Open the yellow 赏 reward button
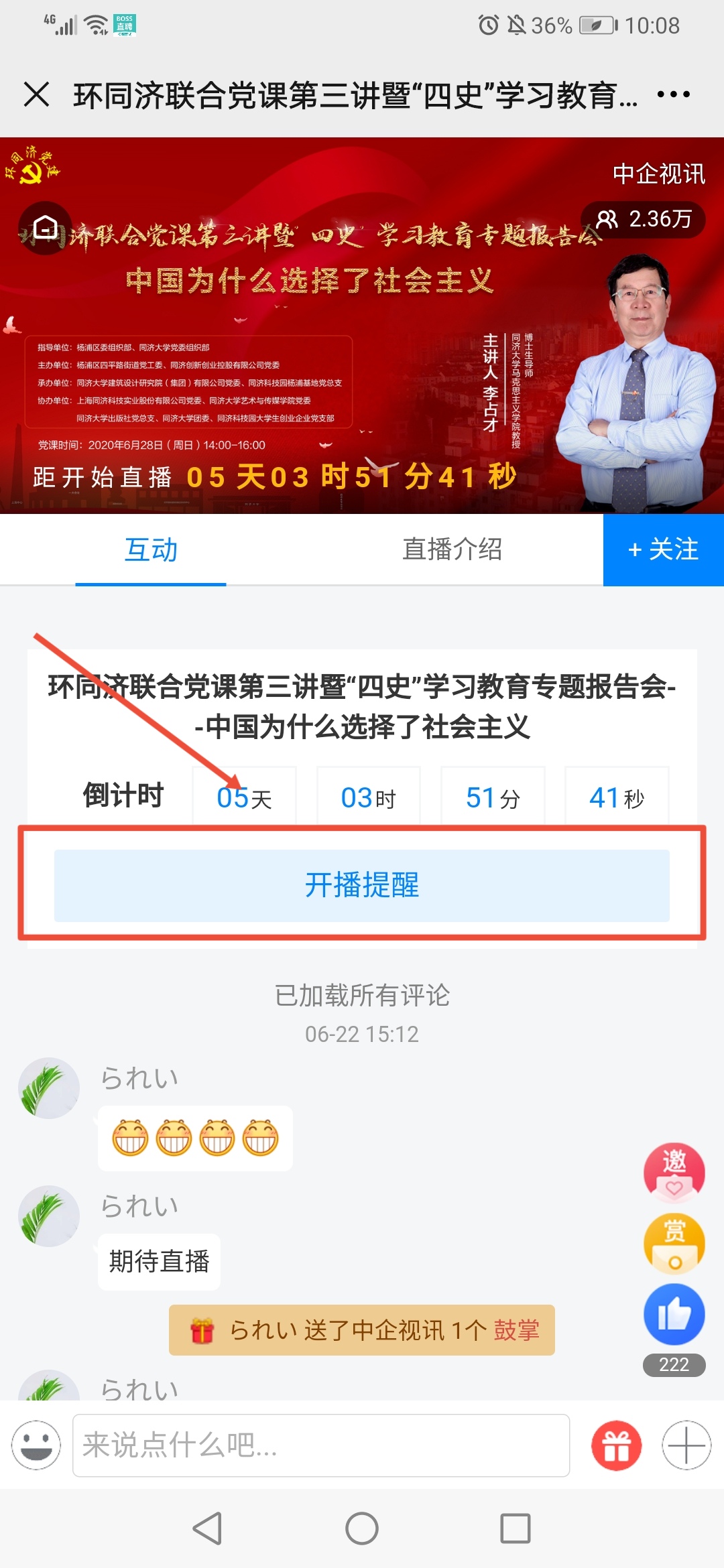The width and height of the screenshot is (724, 1568). [674, 1244]
